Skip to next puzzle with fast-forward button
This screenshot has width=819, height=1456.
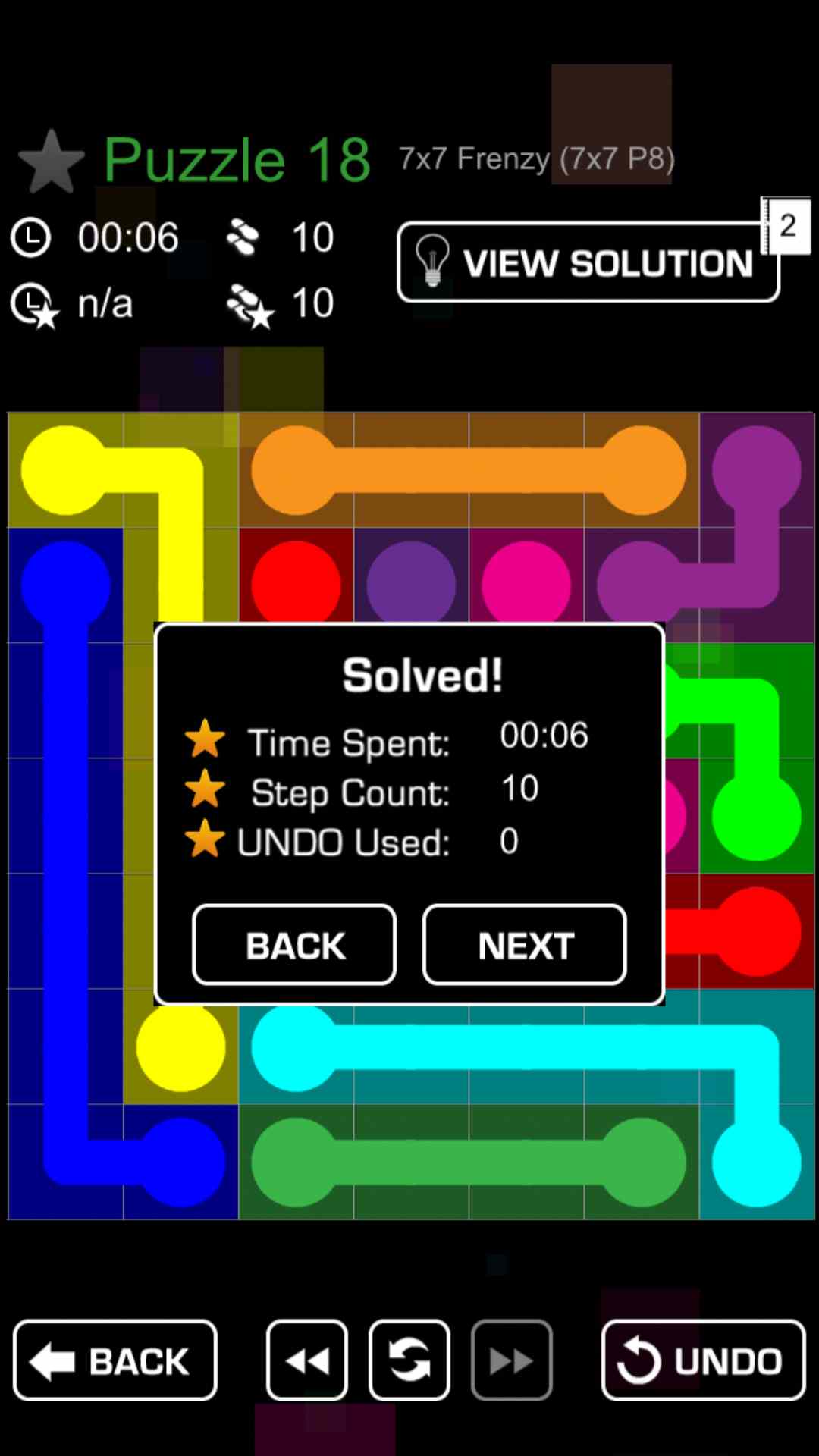pyautogui.click(x=512, y=1360)
